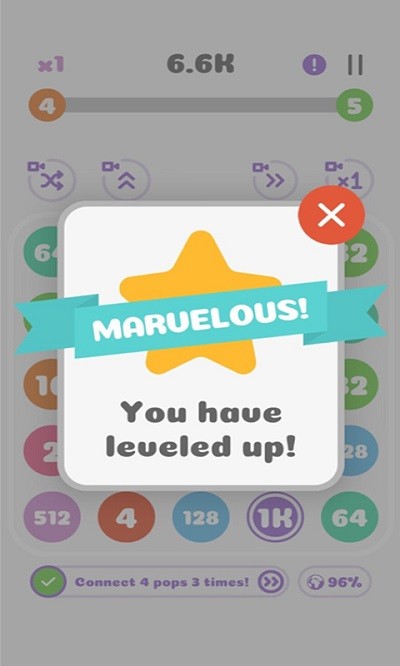Activate the double up-arrow power-up
This screenshot has width=400, height=666.
coord(126,180)
